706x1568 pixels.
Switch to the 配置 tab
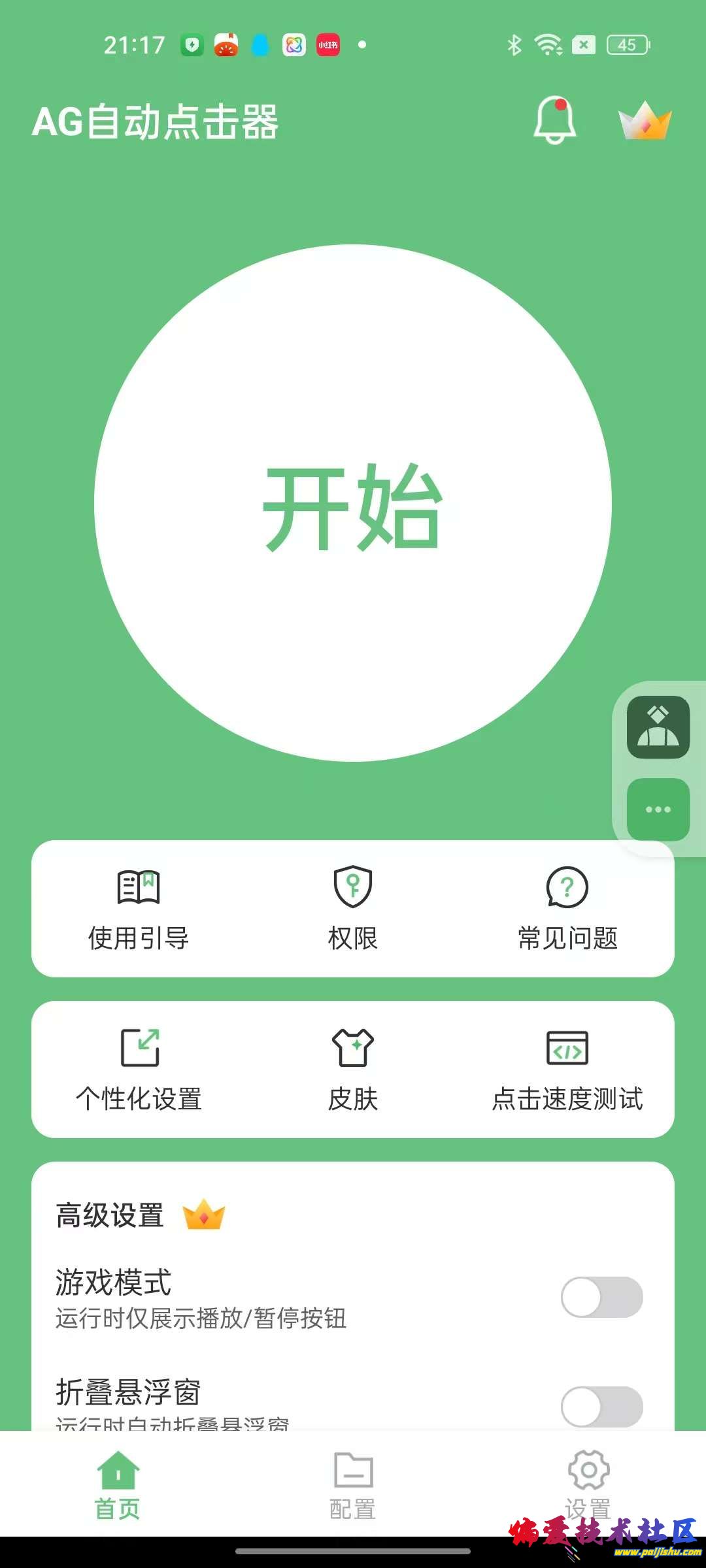[353, 1486]
